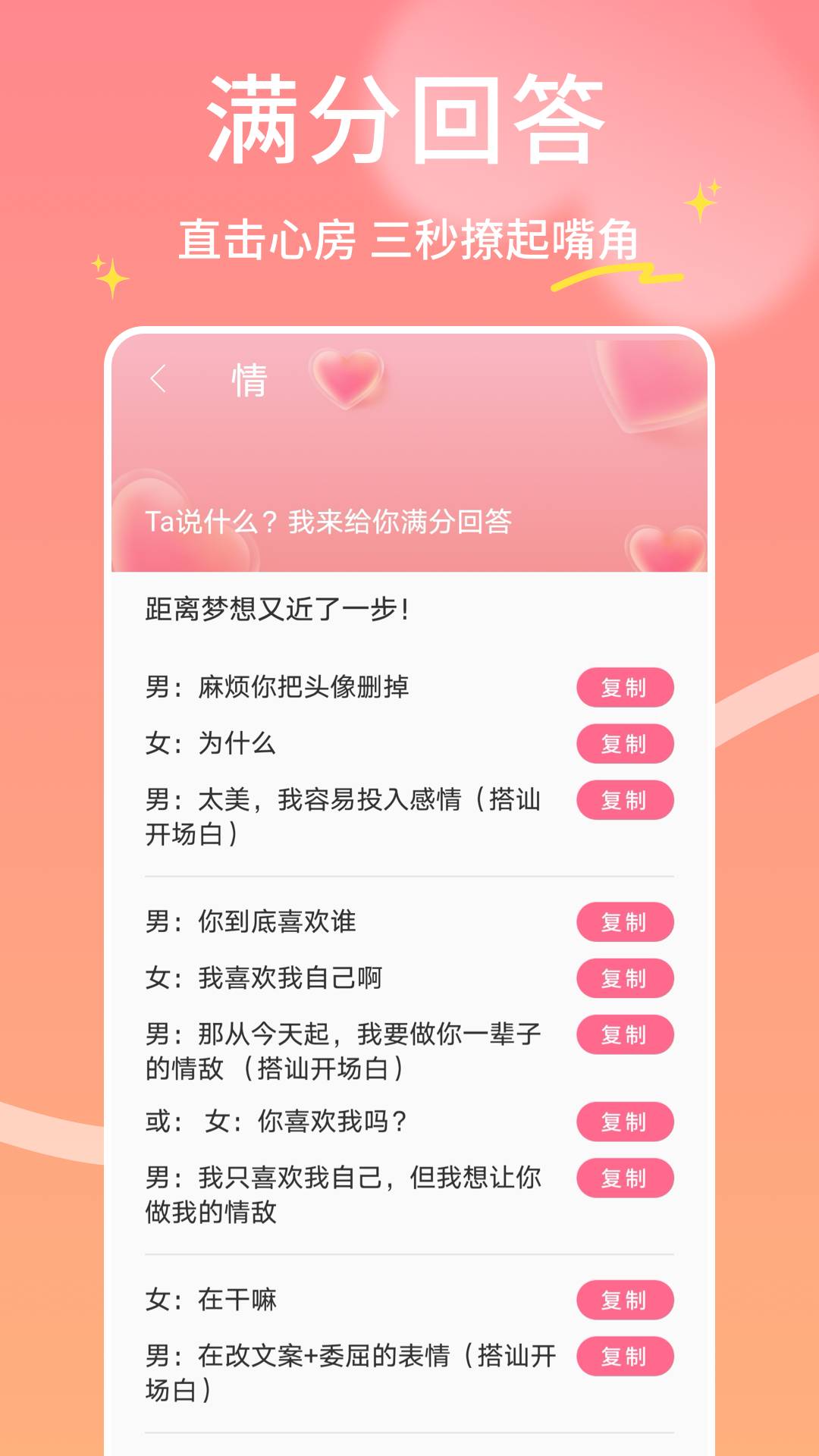Copy the line 麻烦你把头像删掉
The image size is (819, 1456).
[x=624, y=689]
